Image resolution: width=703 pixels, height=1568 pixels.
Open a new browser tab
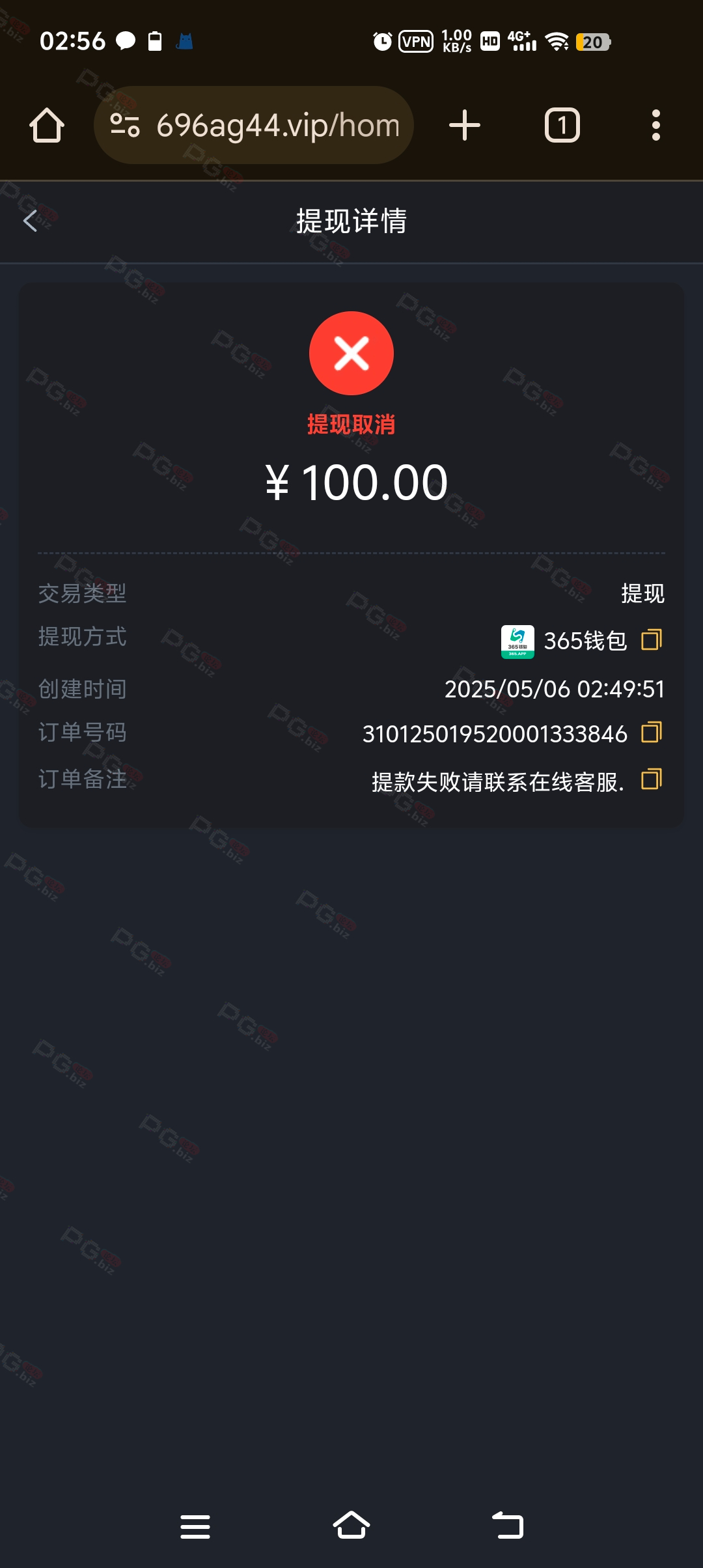click(465, 125)
